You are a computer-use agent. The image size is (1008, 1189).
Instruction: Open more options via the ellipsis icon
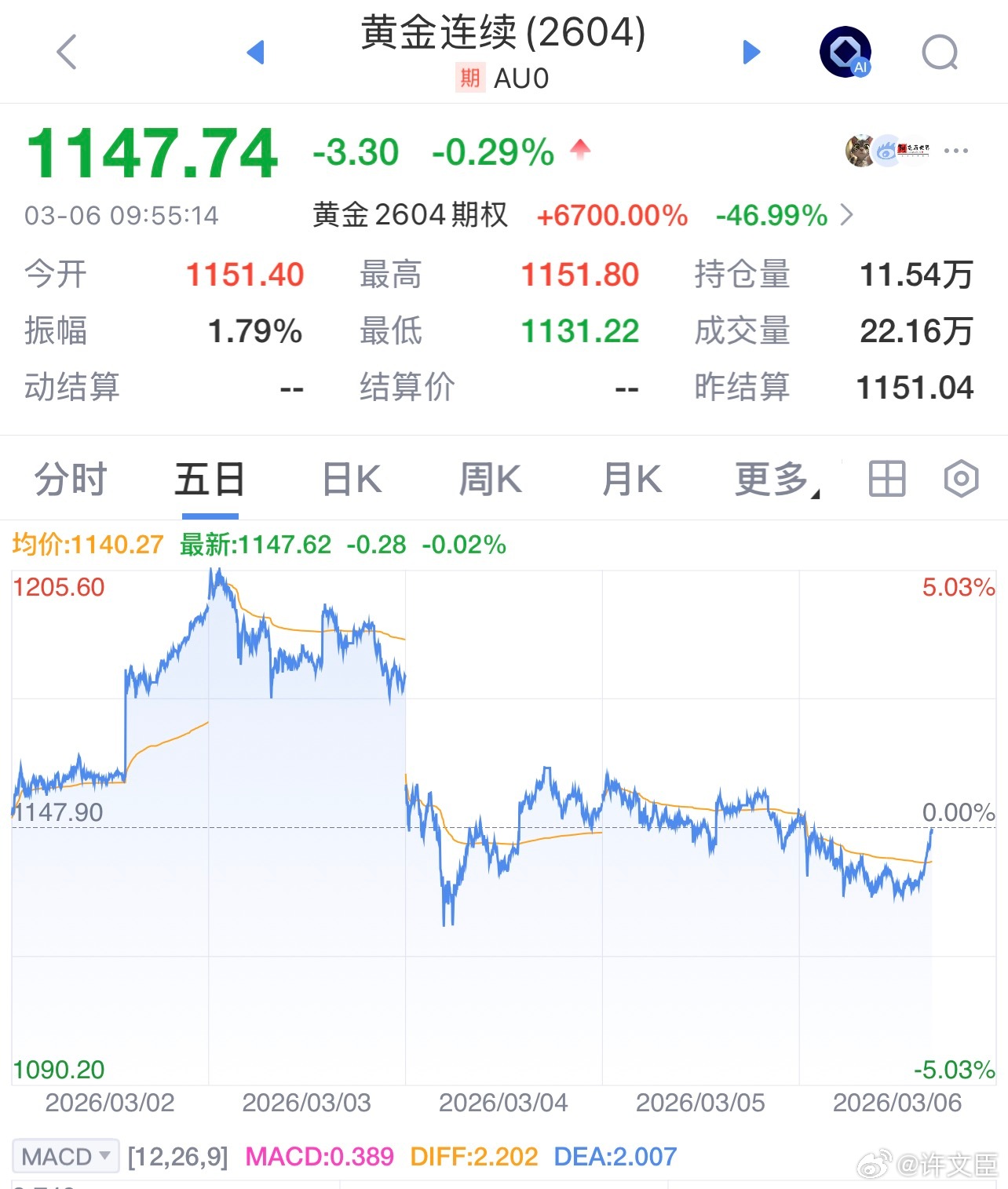pyautogui.click(x=956, y=150)
